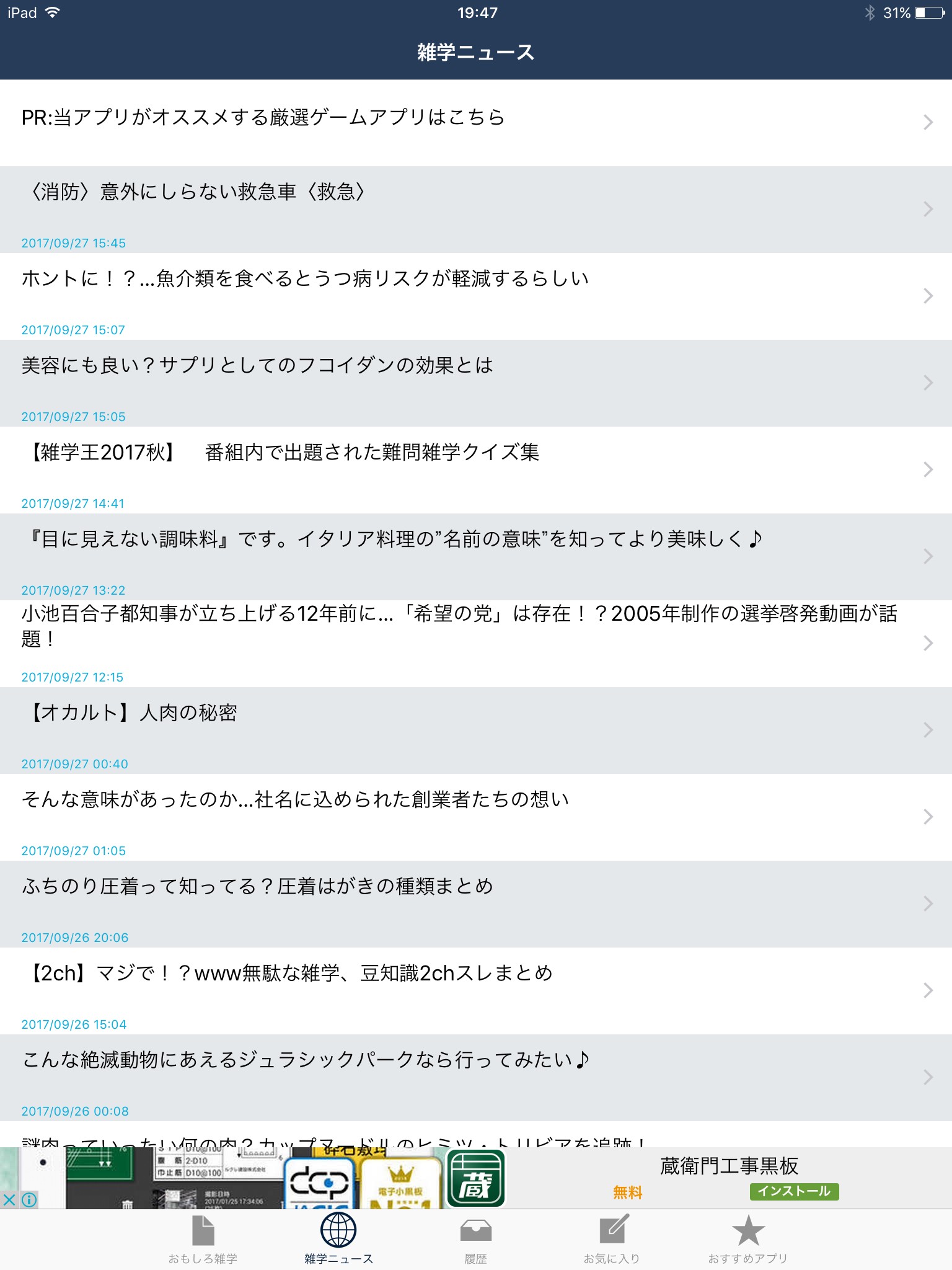Open the 2ch 無駄な雑学 thread summary
The height and width of the screenshot is (1270, 952).
pyautogui.click(x=476, y=991)
